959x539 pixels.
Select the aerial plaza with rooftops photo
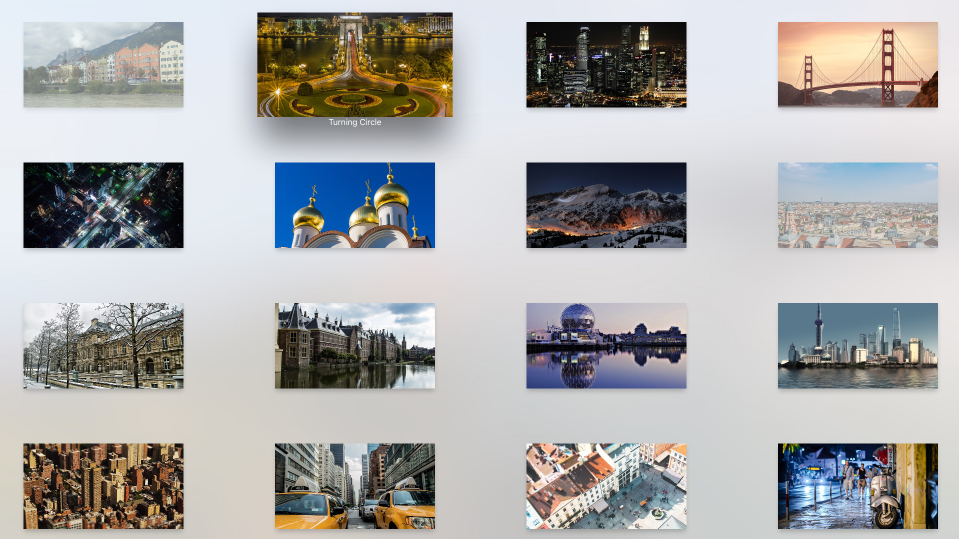click(x=606, y=486)
